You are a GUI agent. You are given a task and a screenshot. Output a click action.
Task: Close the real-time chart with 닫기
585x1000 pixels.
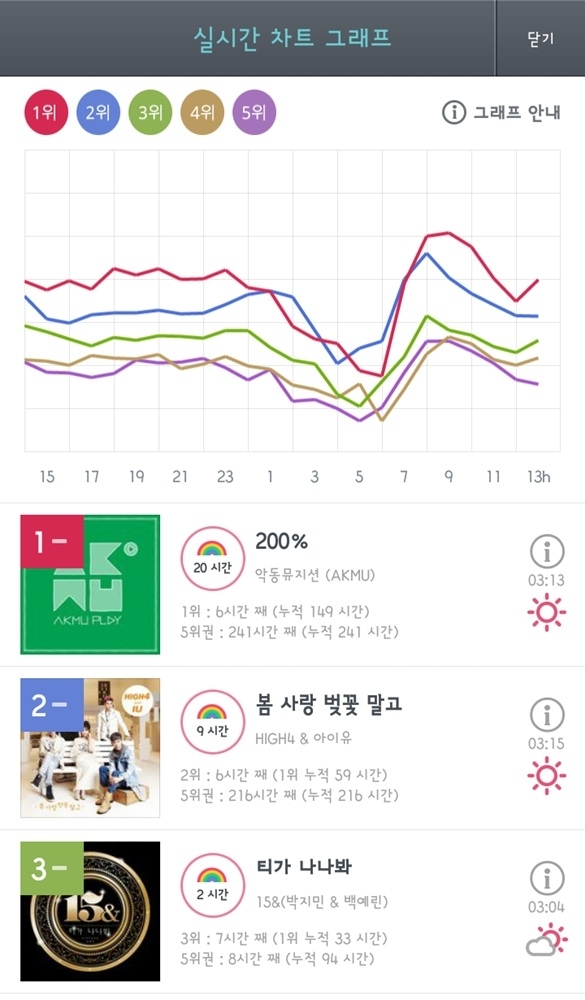tap(540, 38)
